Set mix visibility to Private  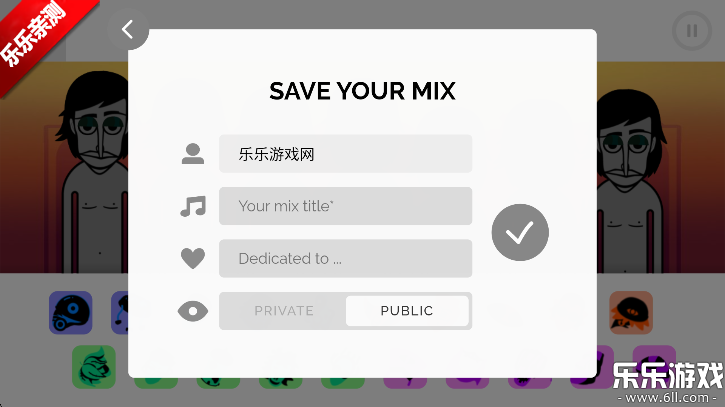[x=284, y=311]
